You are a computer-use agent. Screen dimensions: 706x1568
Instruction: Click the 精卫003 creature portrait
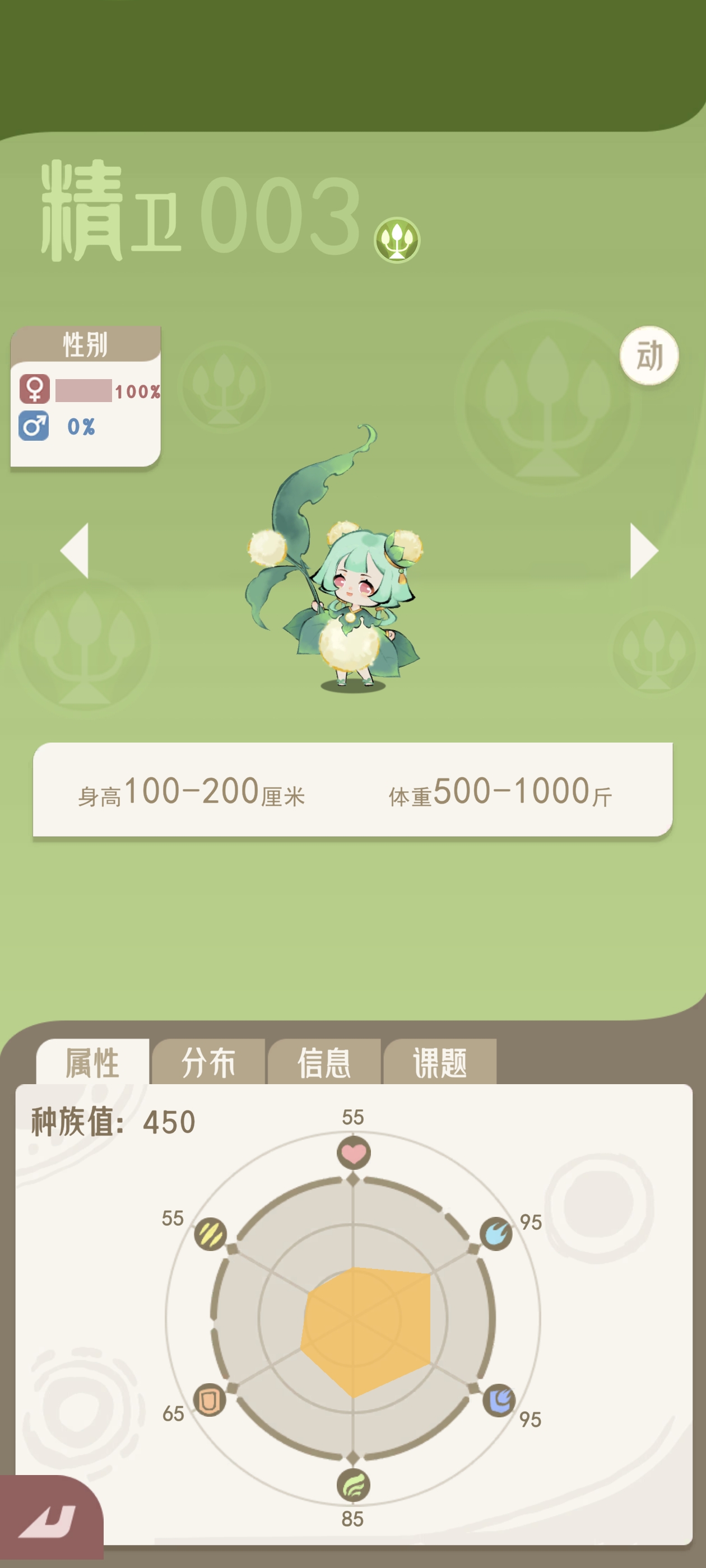(350, 584)
